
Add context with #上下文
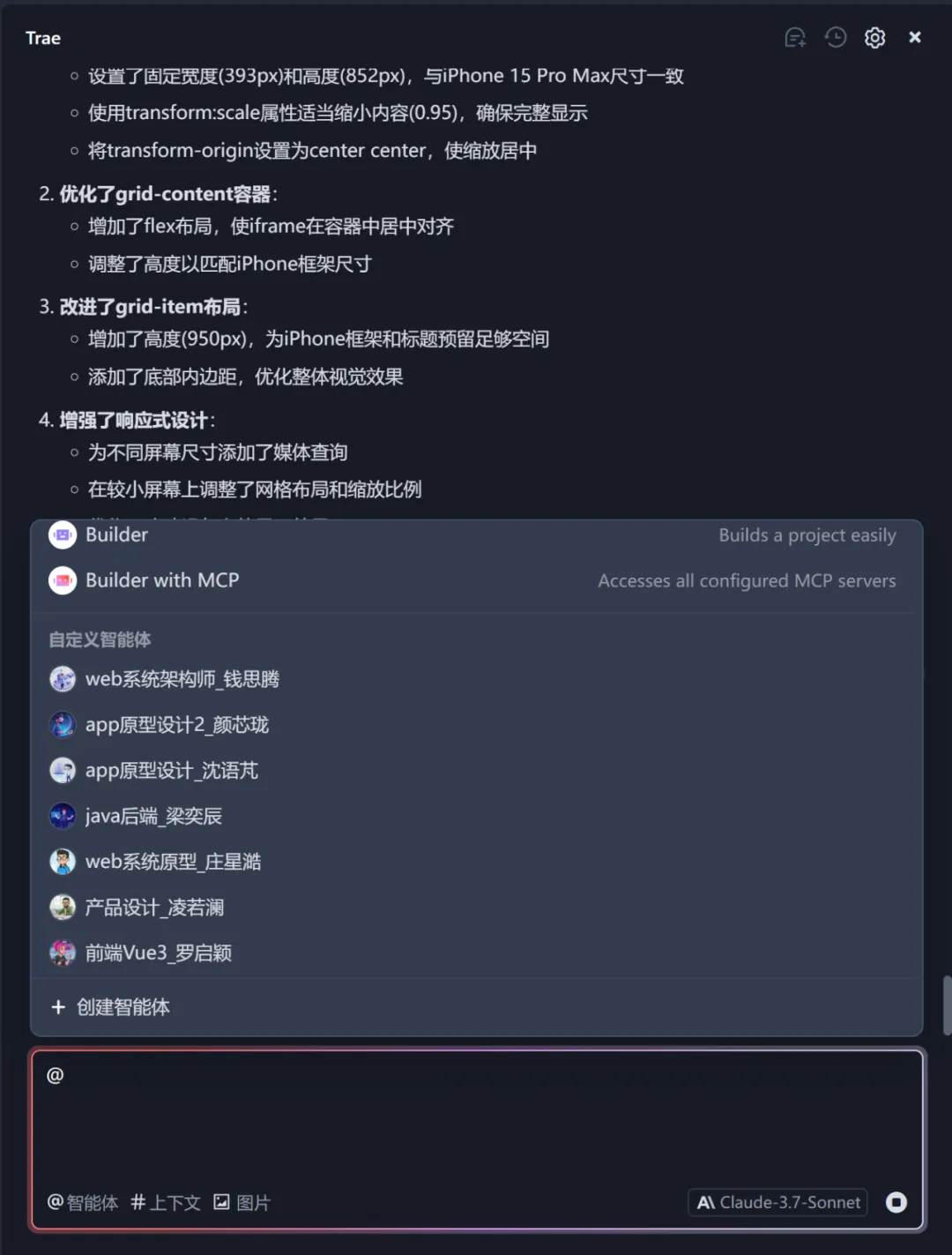(x=166, y=1203)
